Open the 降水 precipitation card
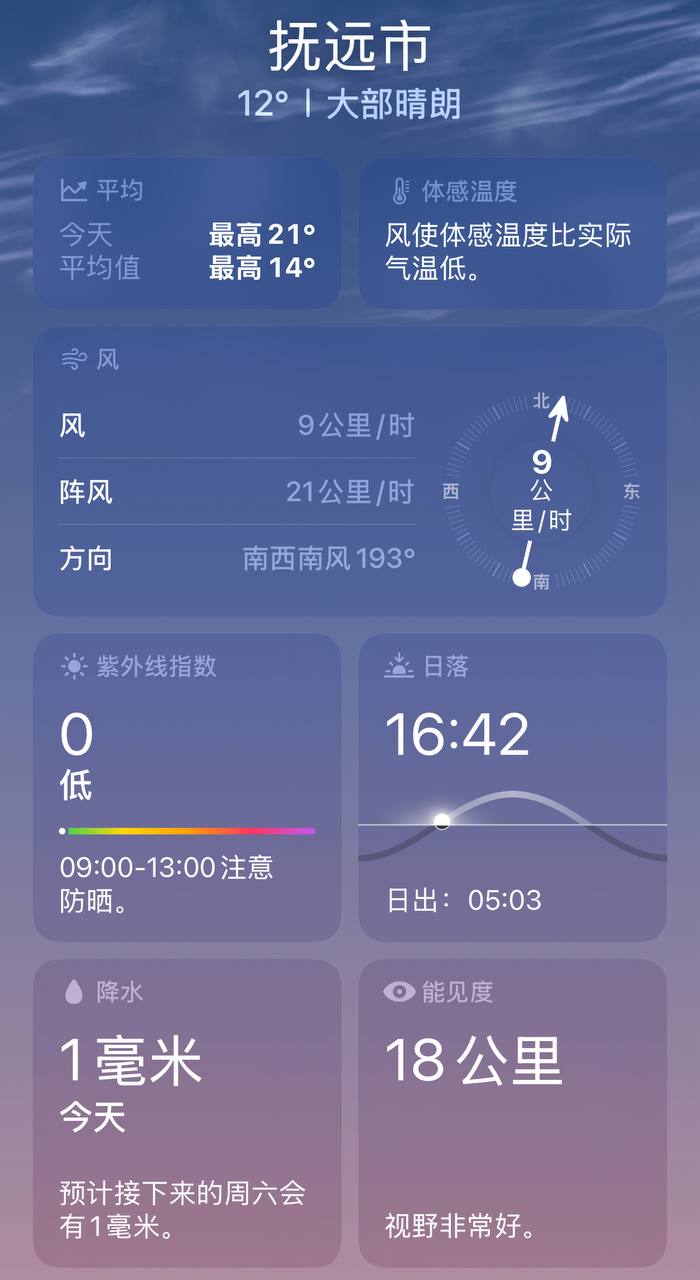 pyautogui.click(x=187, y=1113)
